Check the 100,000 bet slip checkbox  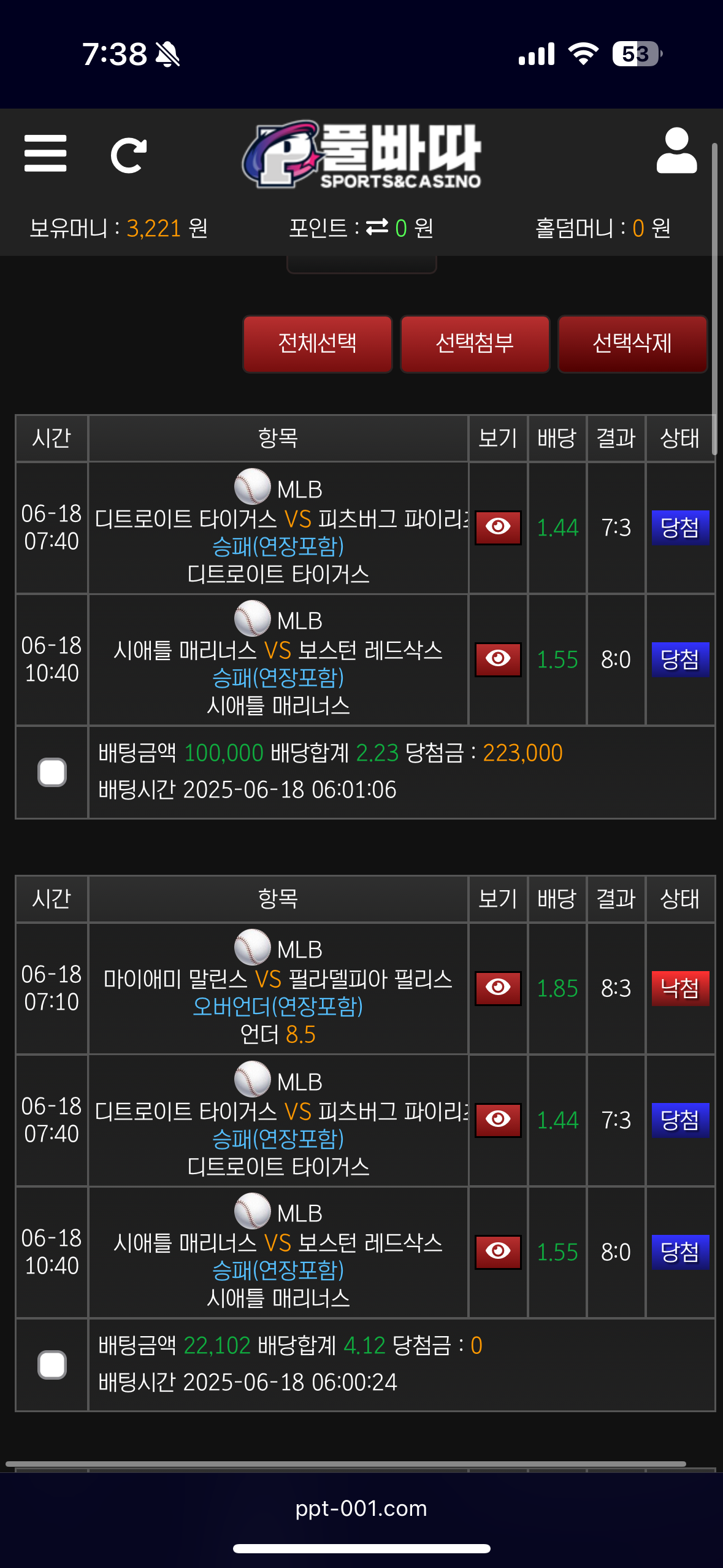pos(52,772)
